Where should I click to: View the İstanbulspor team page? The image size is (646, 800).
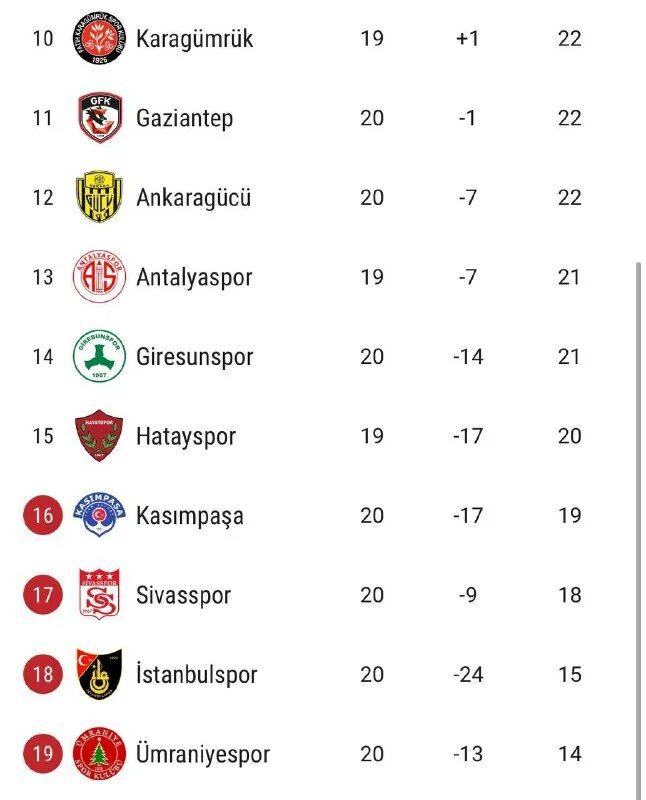[x=196, y=675]
